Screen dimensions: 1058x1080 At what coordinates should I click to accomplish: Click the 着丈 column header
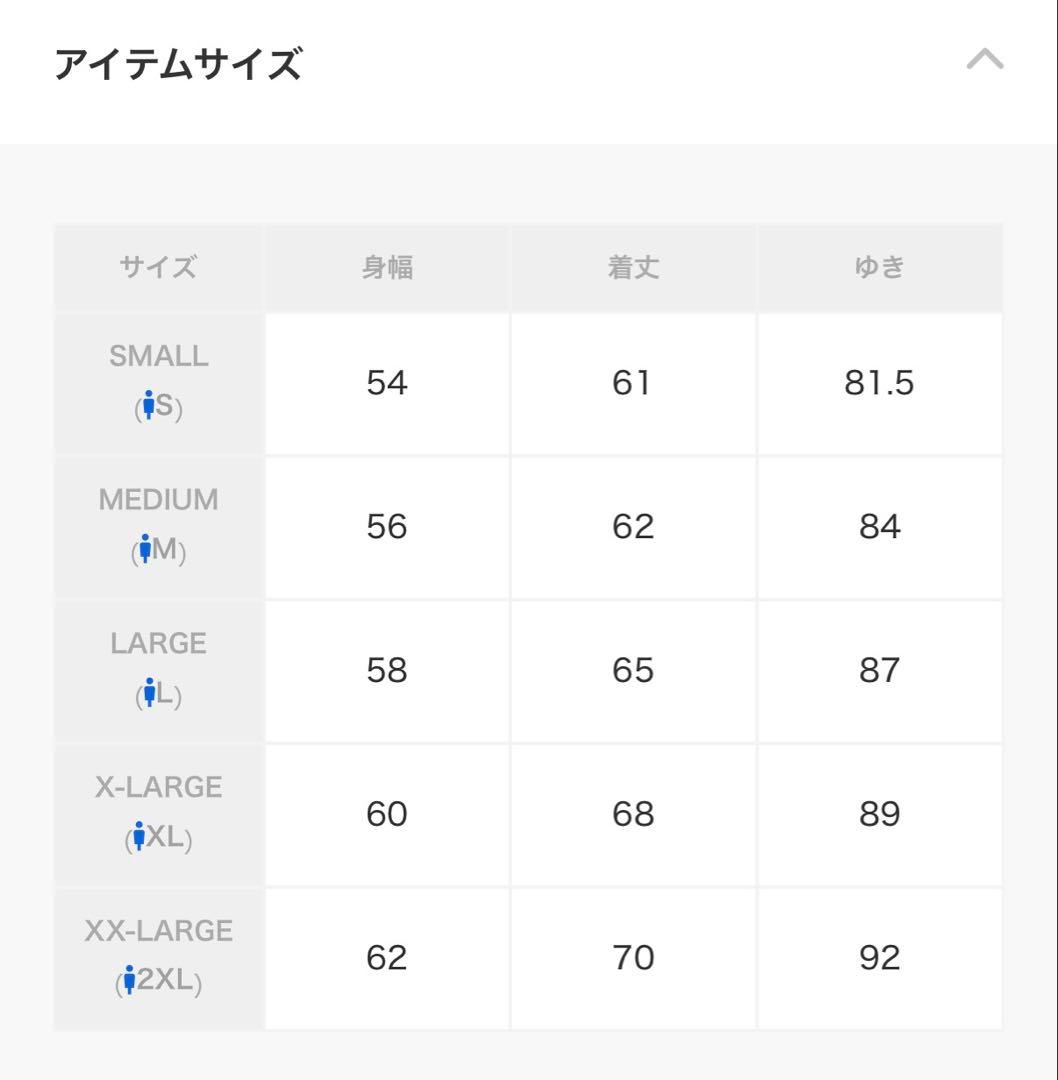[x=633, y=266]
